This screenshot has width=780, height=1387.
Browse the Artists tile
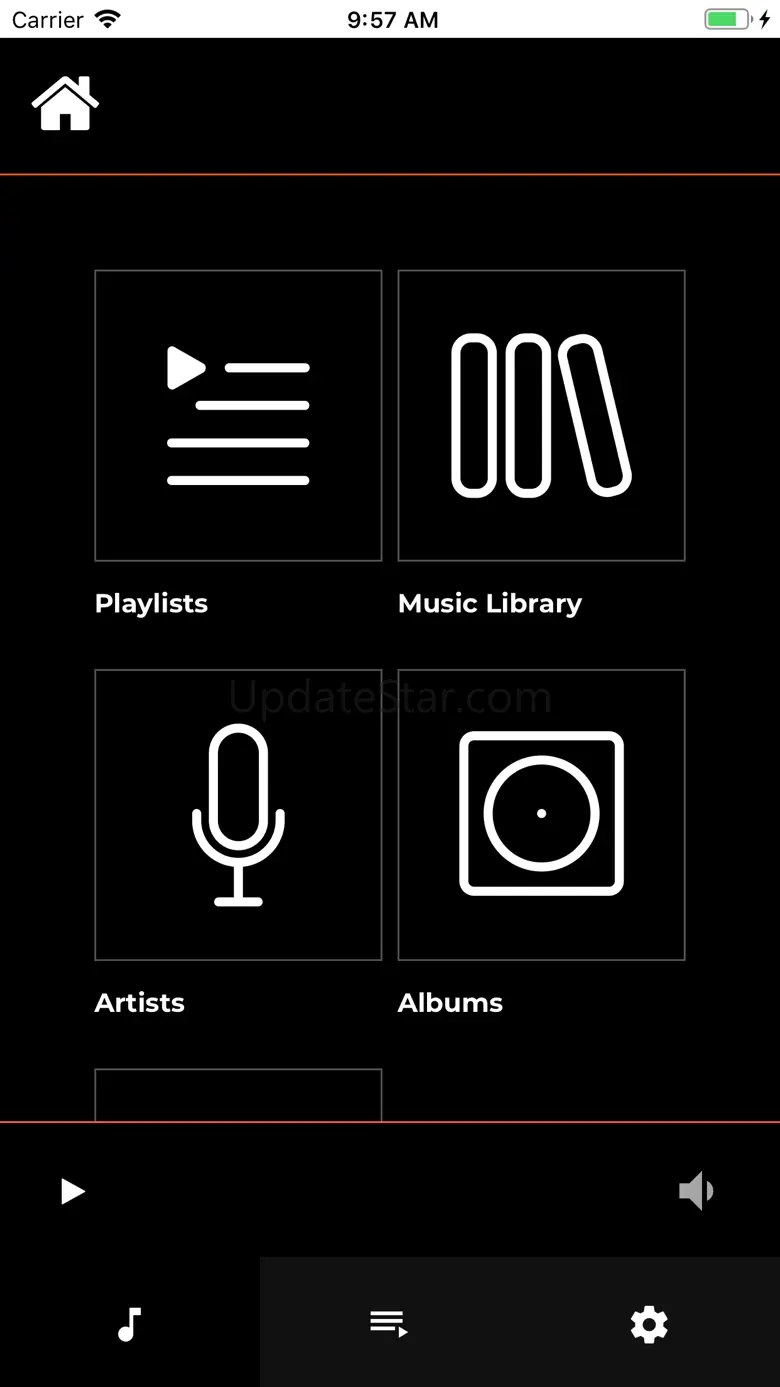(x=238, y=815)
